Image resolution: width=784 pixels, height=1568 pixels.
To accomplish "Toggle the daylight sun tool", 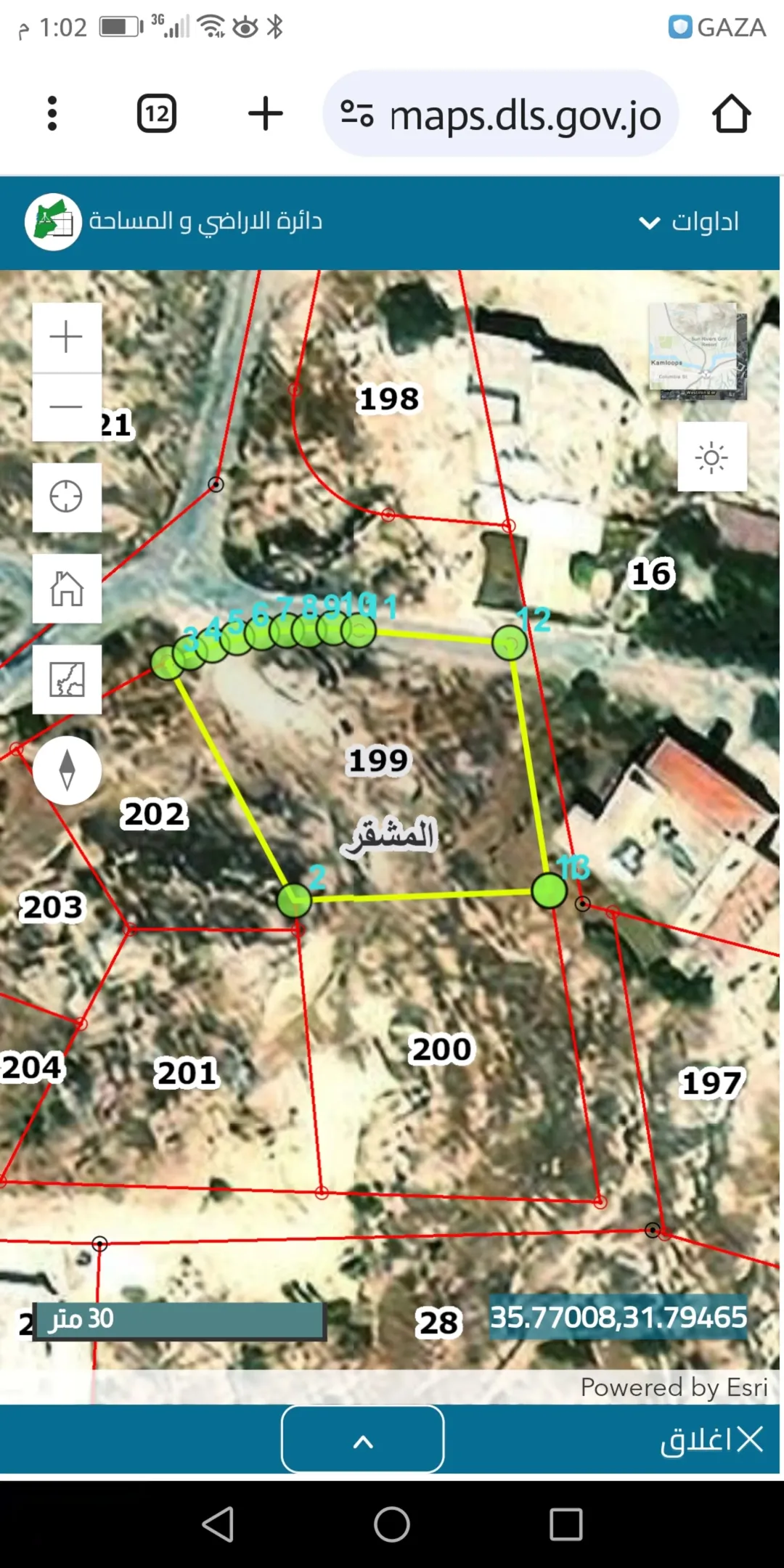I will point(712,457).
